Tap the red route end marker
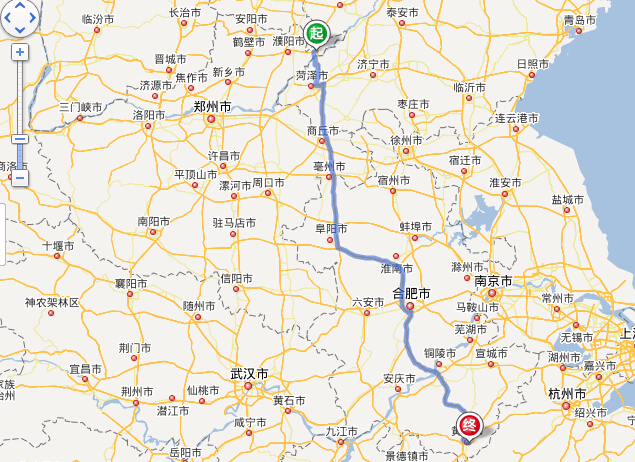 coord(467,421)
